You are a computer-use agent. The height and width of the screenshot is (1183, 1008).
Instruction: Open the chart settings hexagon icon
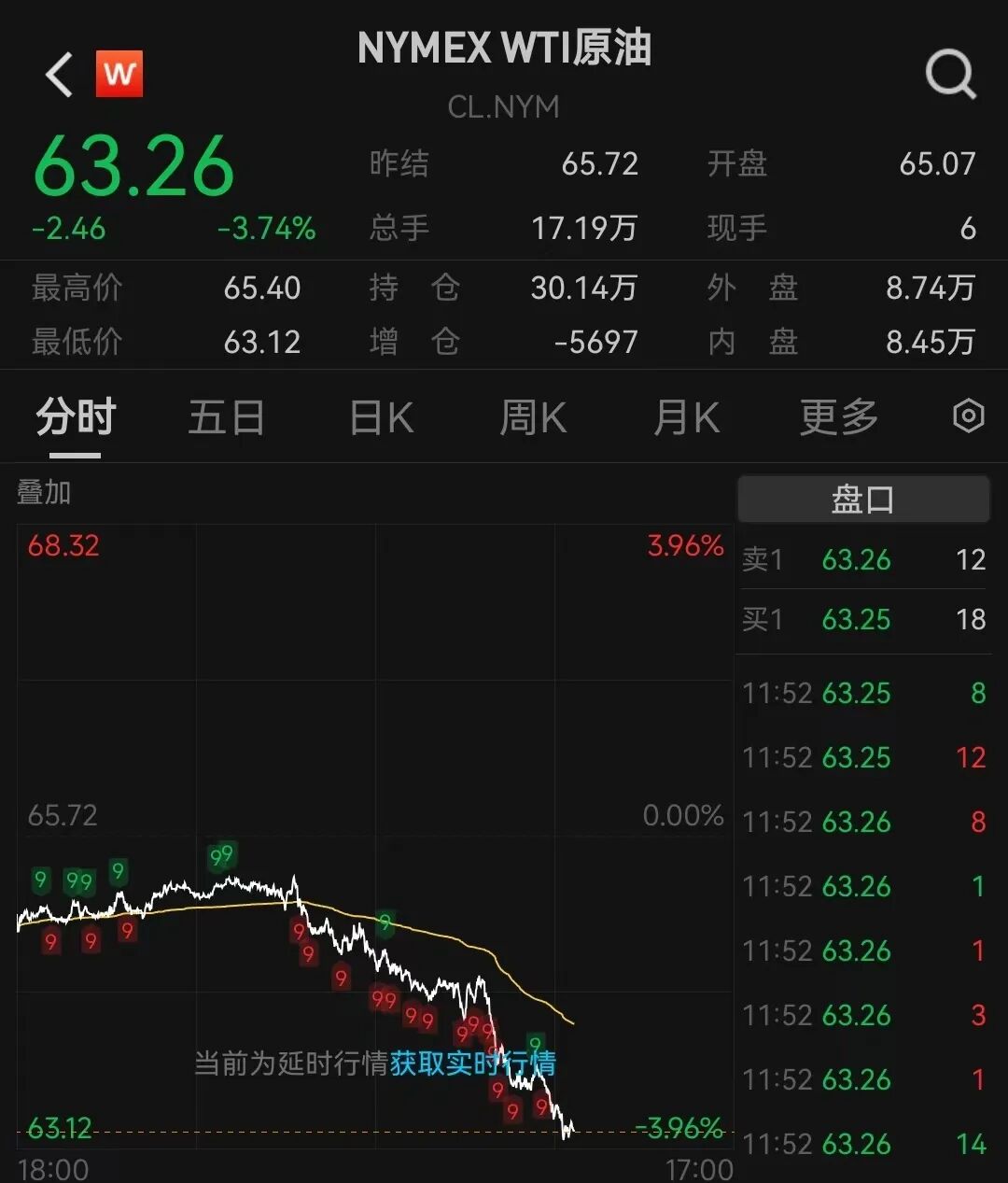point(969,416)
